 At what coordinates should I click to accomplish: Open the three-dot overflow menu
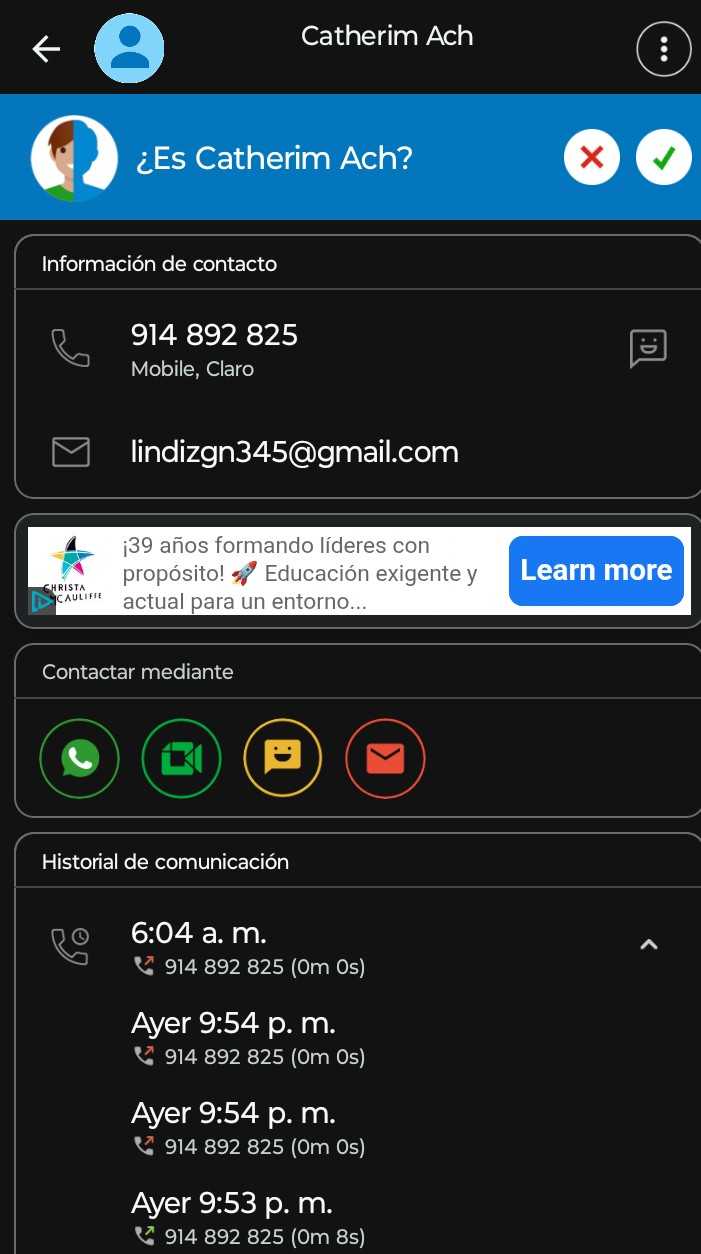tap(664, 48)
